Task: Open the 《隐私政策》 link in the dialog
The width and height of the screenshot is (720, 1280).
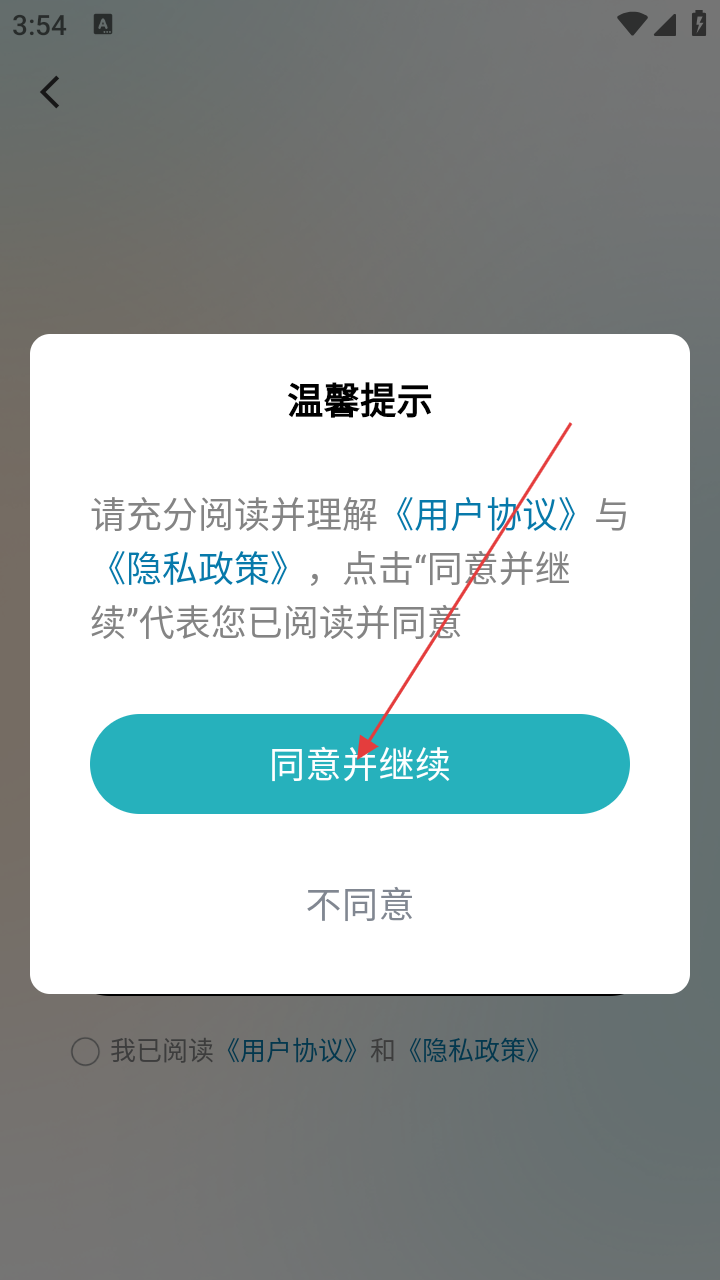Action: click(198, 569)
